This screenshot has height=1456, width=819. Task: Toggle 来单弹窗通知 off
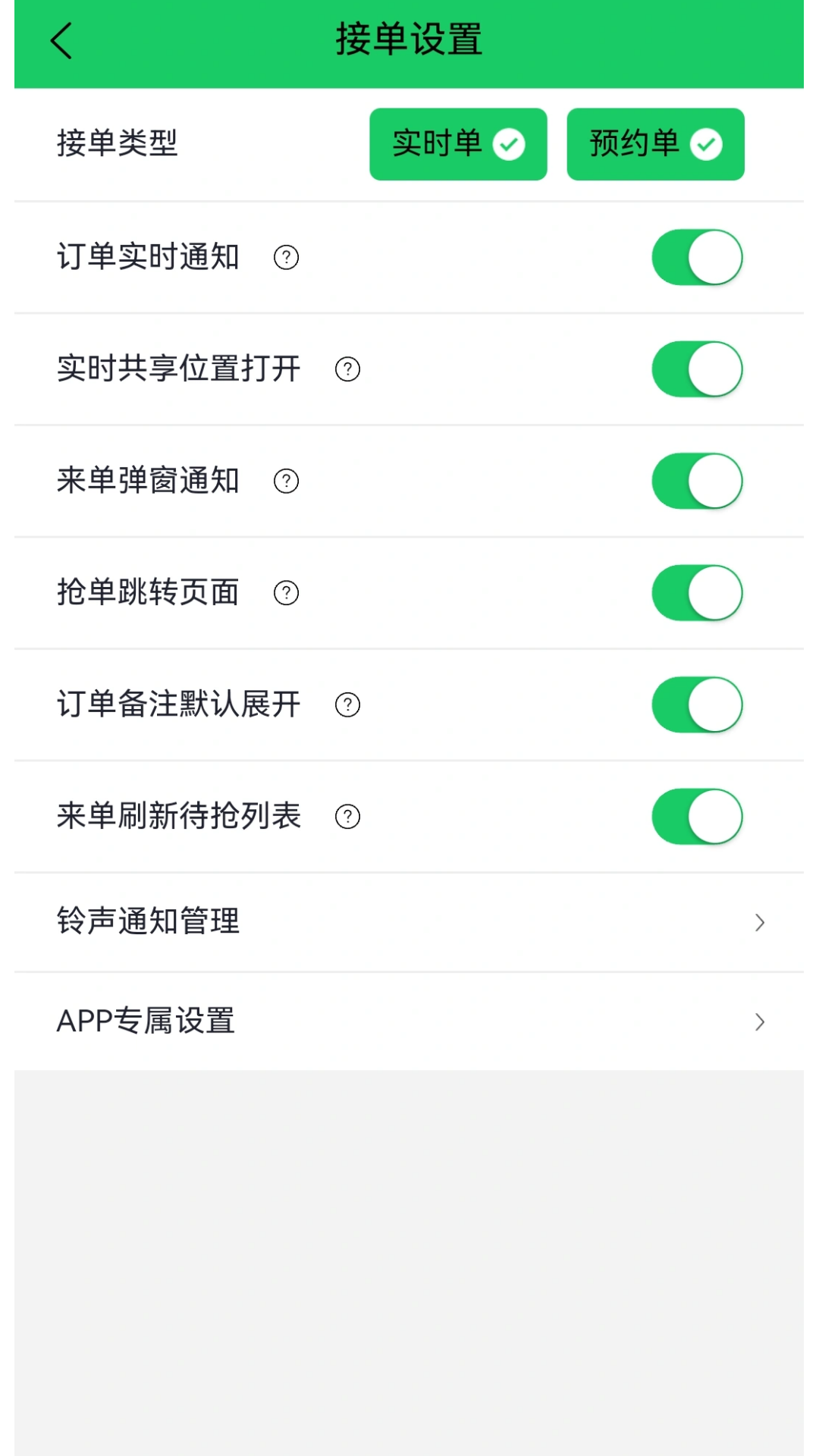click(x=697, y=482)
